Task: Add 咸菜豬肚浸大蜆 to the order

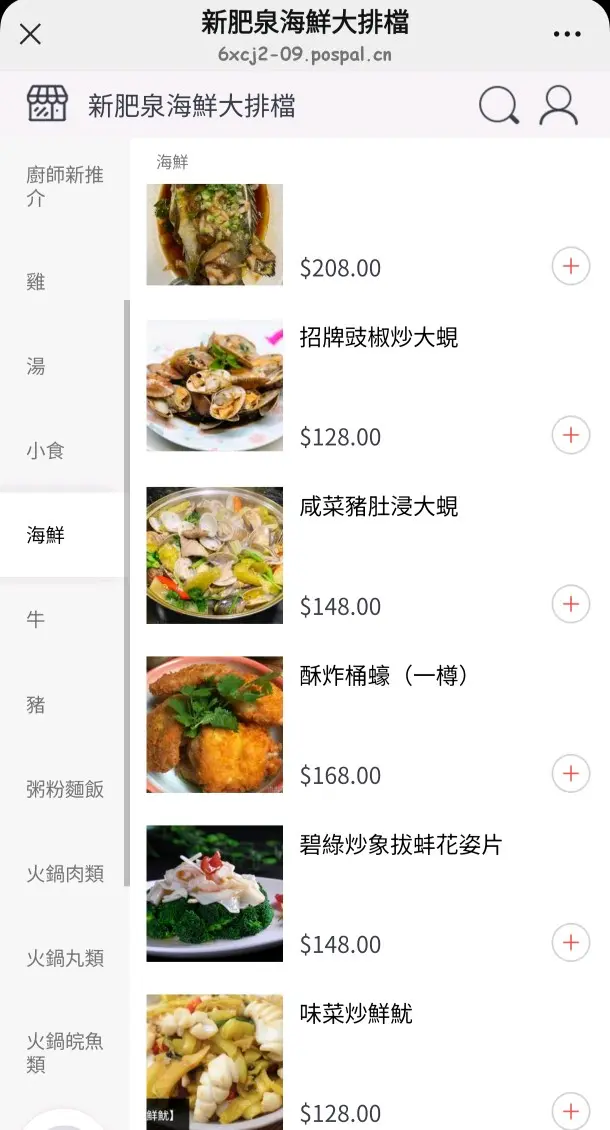Action: [571, 604]
